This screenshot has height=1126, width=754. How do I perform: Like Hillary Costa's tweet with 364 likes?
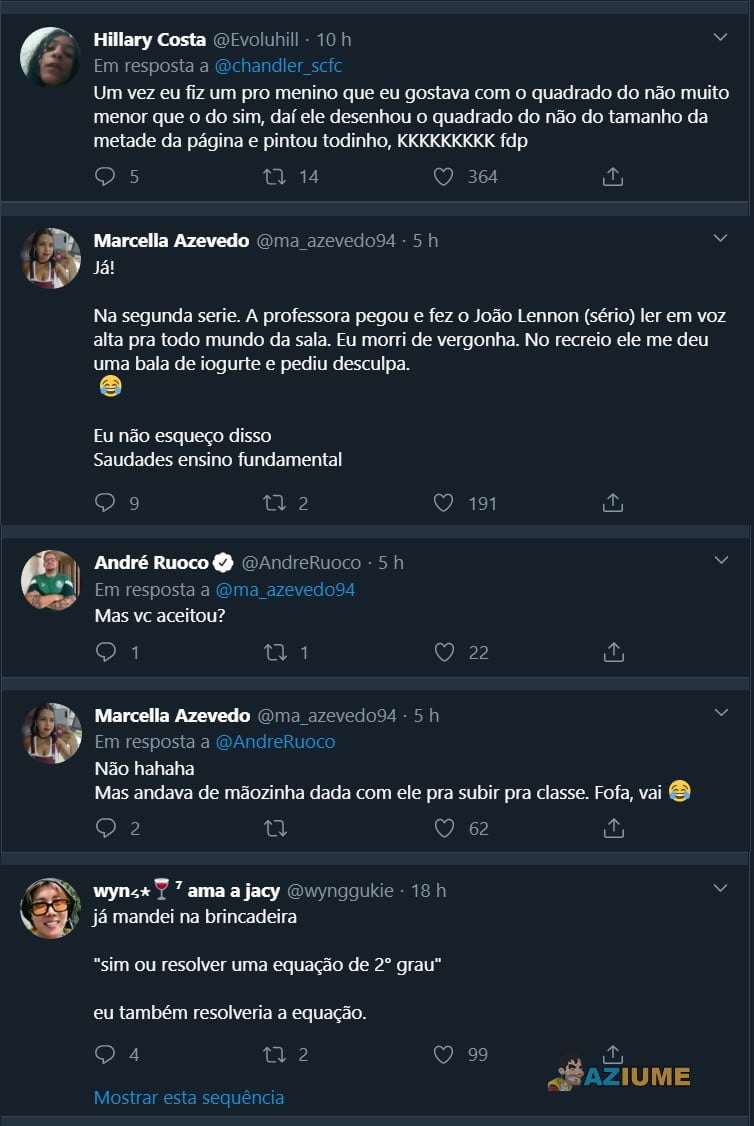(x=441, y=176)
